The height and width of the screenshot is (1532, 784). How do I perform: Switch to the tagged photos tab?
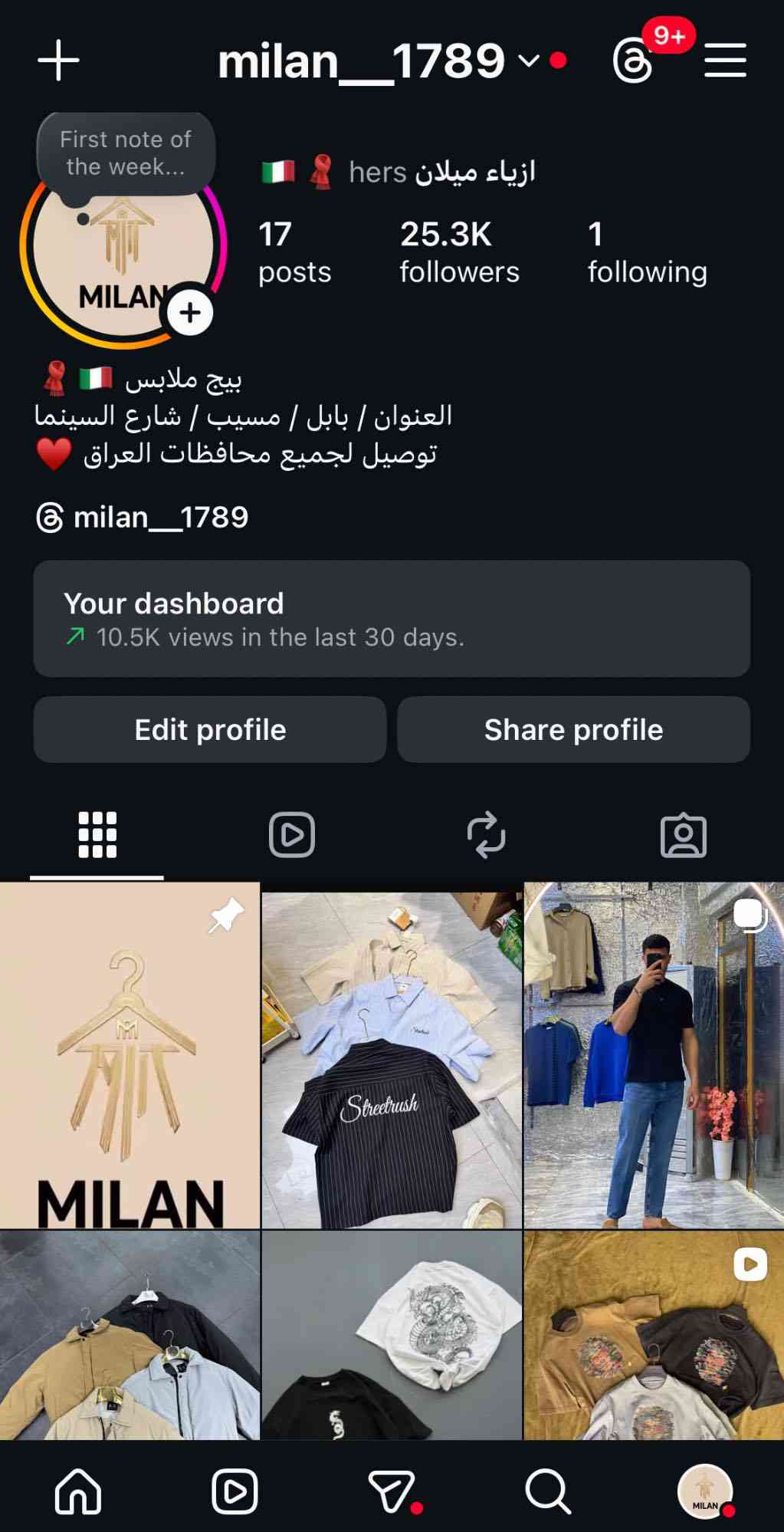(x=683, y=834)
